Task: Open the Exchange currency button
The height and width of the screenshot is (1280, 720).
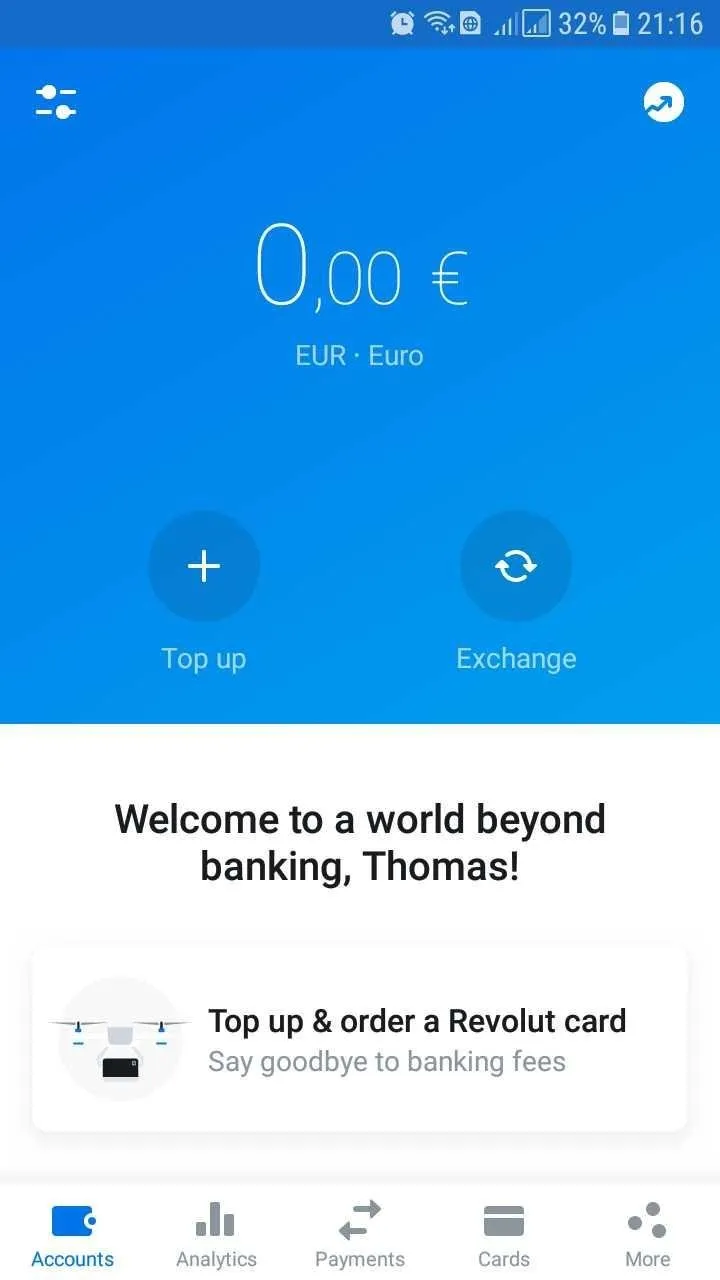Action: click(516, 566)
